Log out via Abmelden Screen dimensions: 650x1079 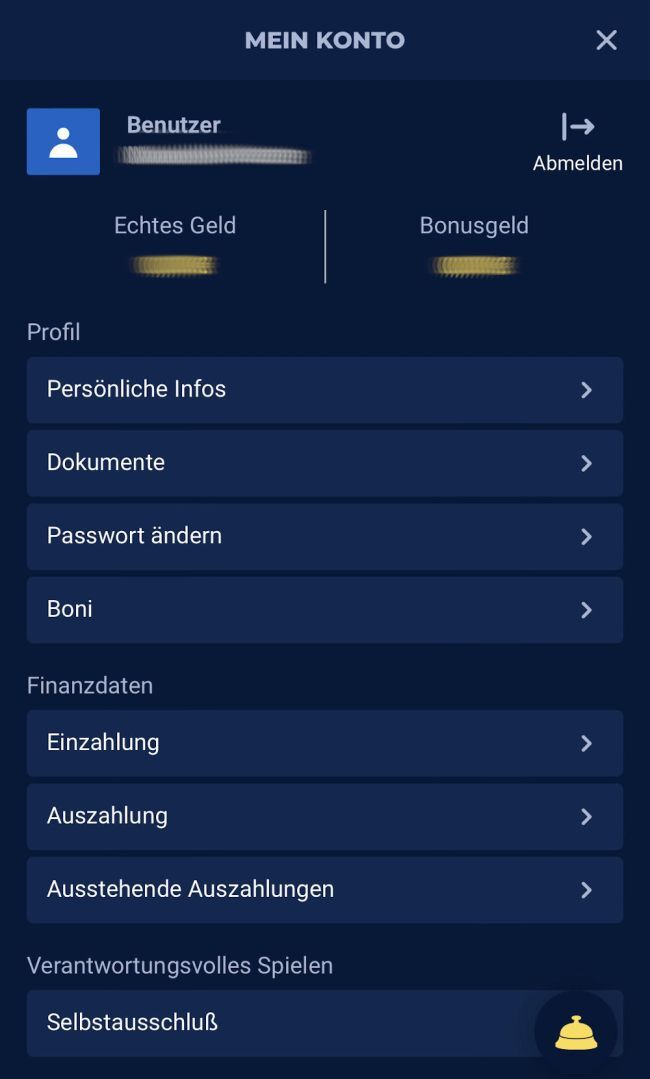point(577,143)
